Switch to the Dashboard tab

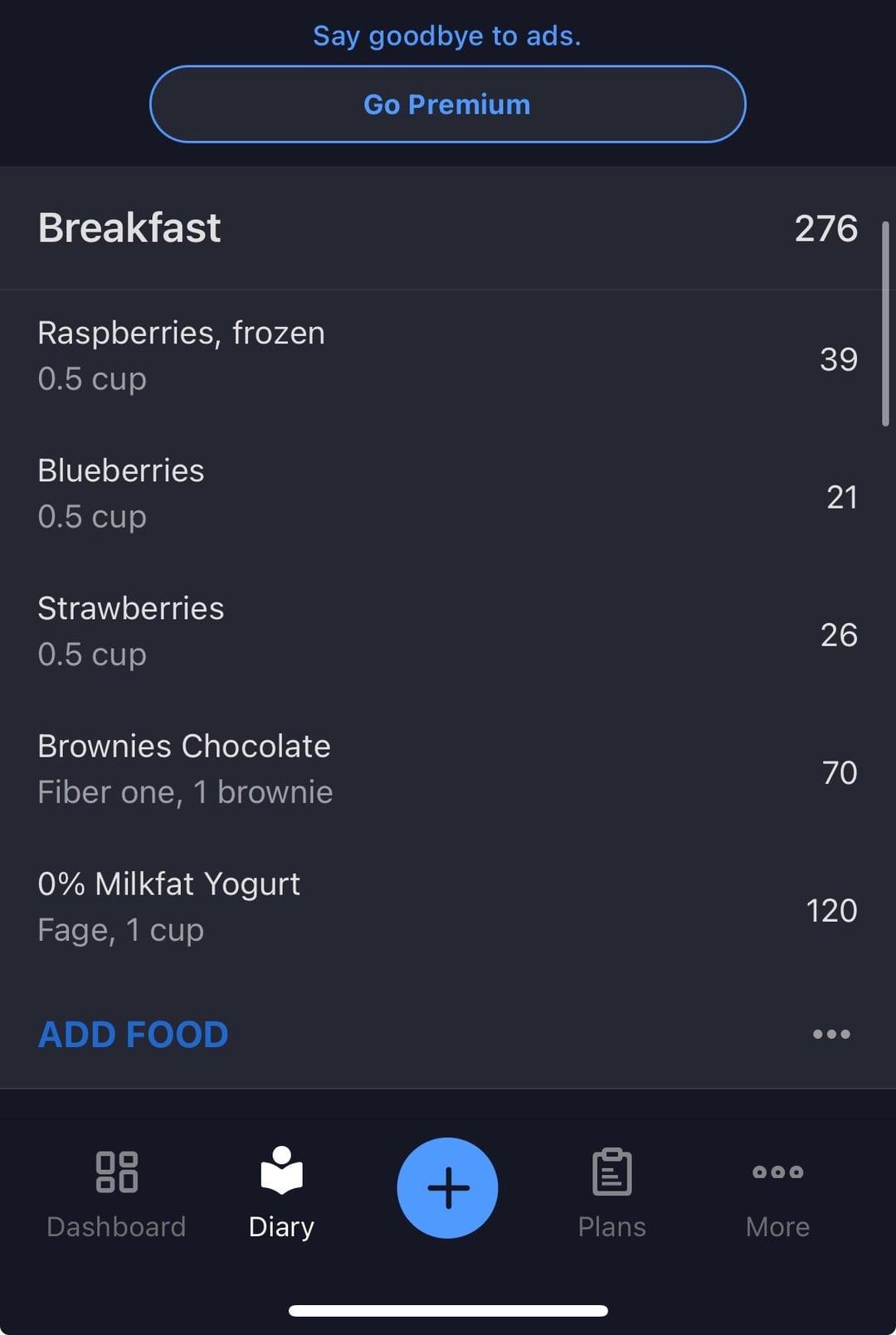point(116,1193)
